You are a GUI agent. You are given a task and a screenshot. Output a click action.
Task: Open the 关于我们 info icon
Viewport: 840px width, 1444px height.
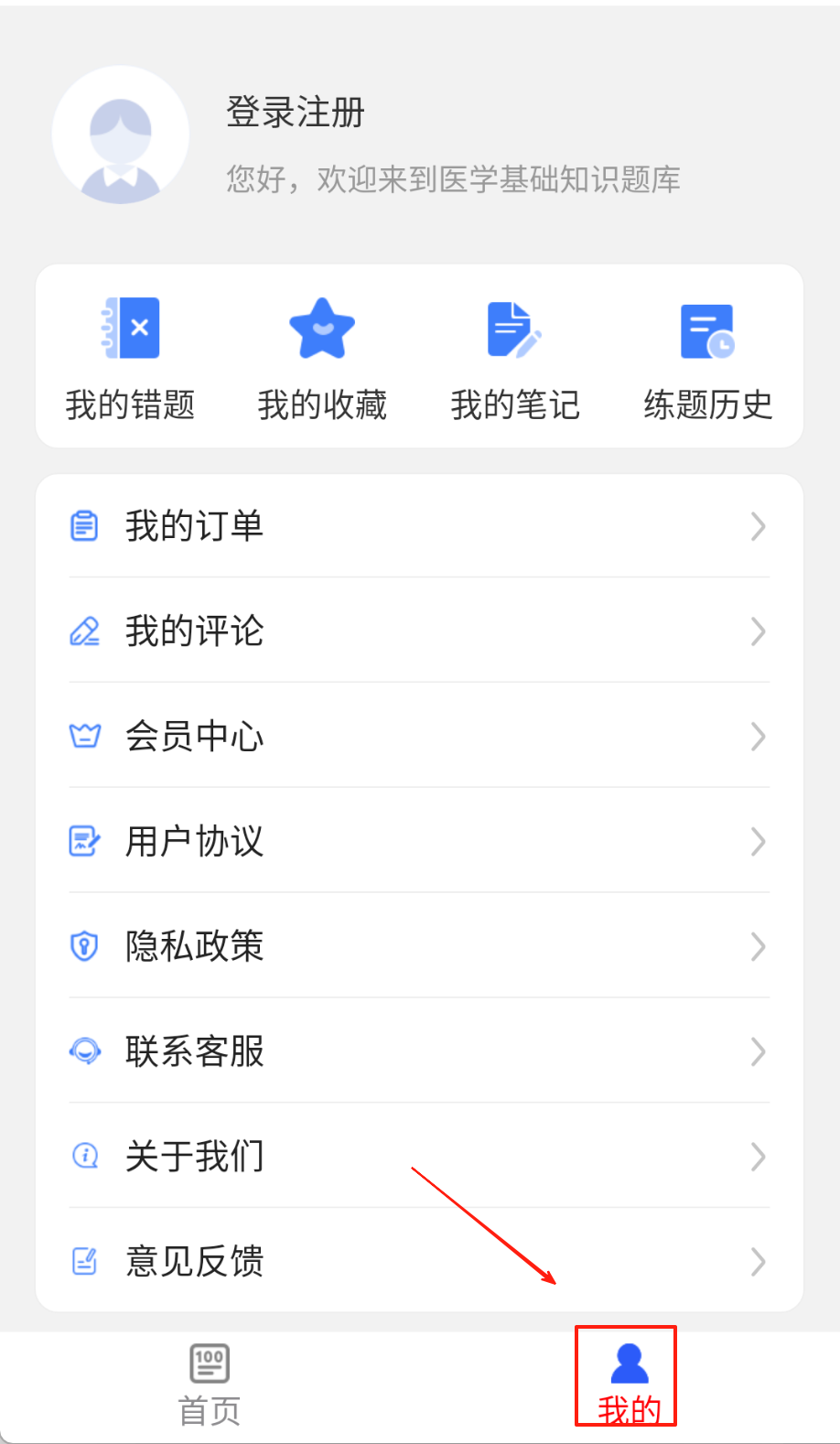coord(84,1157)
